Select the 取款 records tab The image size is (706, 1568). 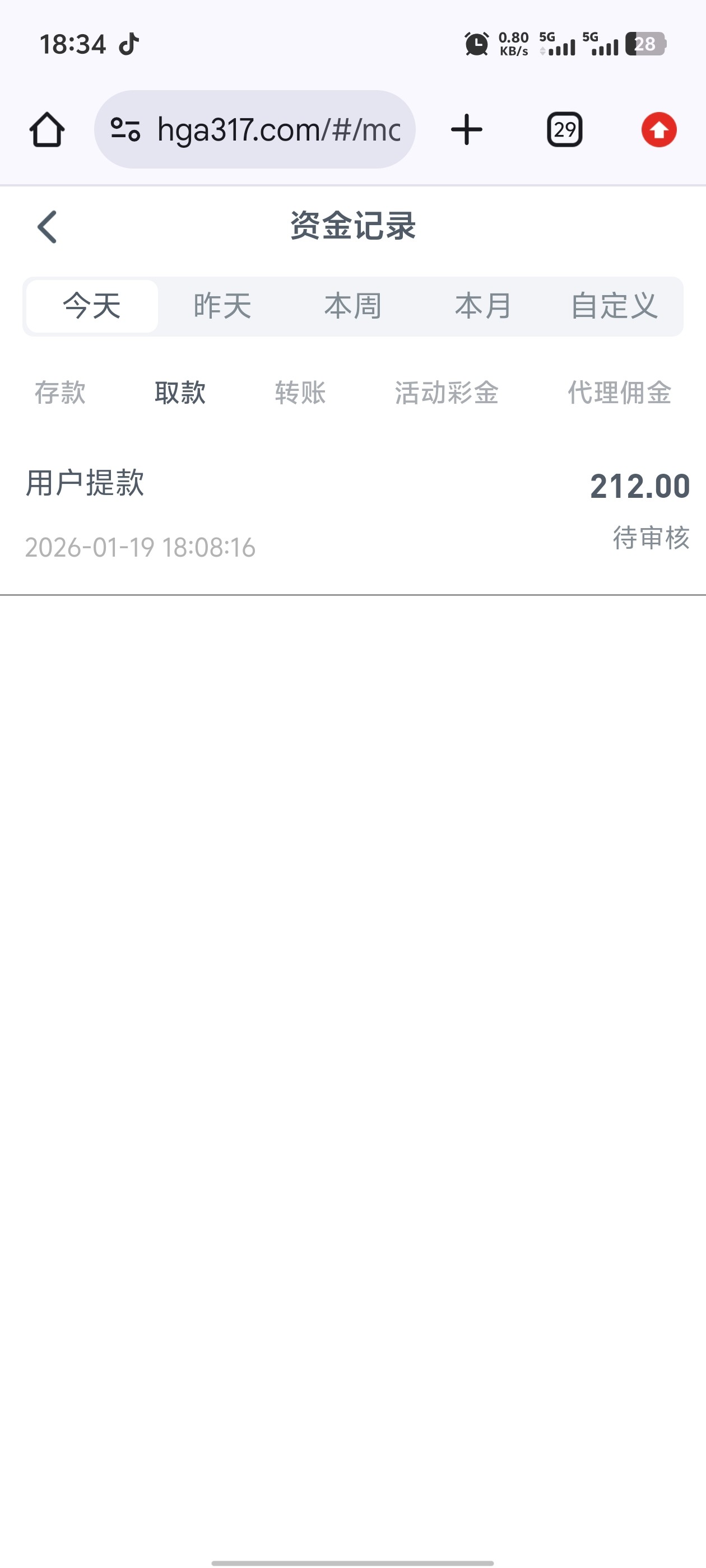click(x=180, y=393)
